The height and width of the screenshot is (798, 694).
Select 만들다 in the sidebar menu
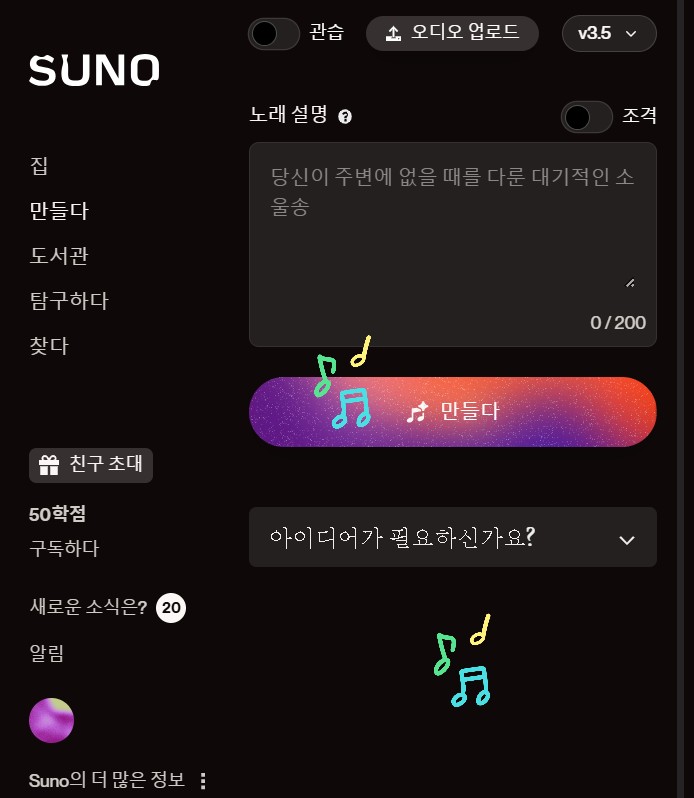coord(59,211)
